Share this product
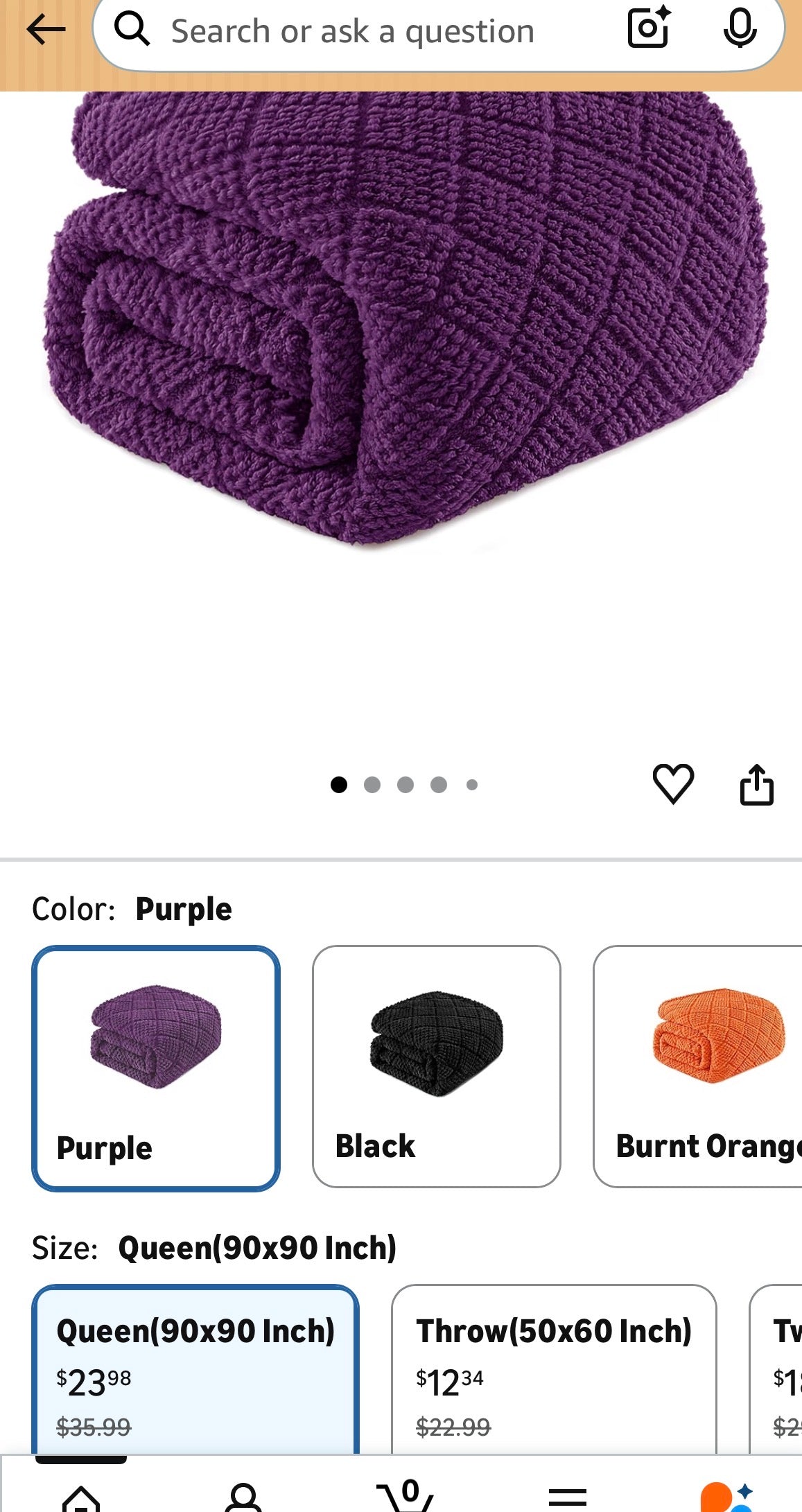 point(756,785)
